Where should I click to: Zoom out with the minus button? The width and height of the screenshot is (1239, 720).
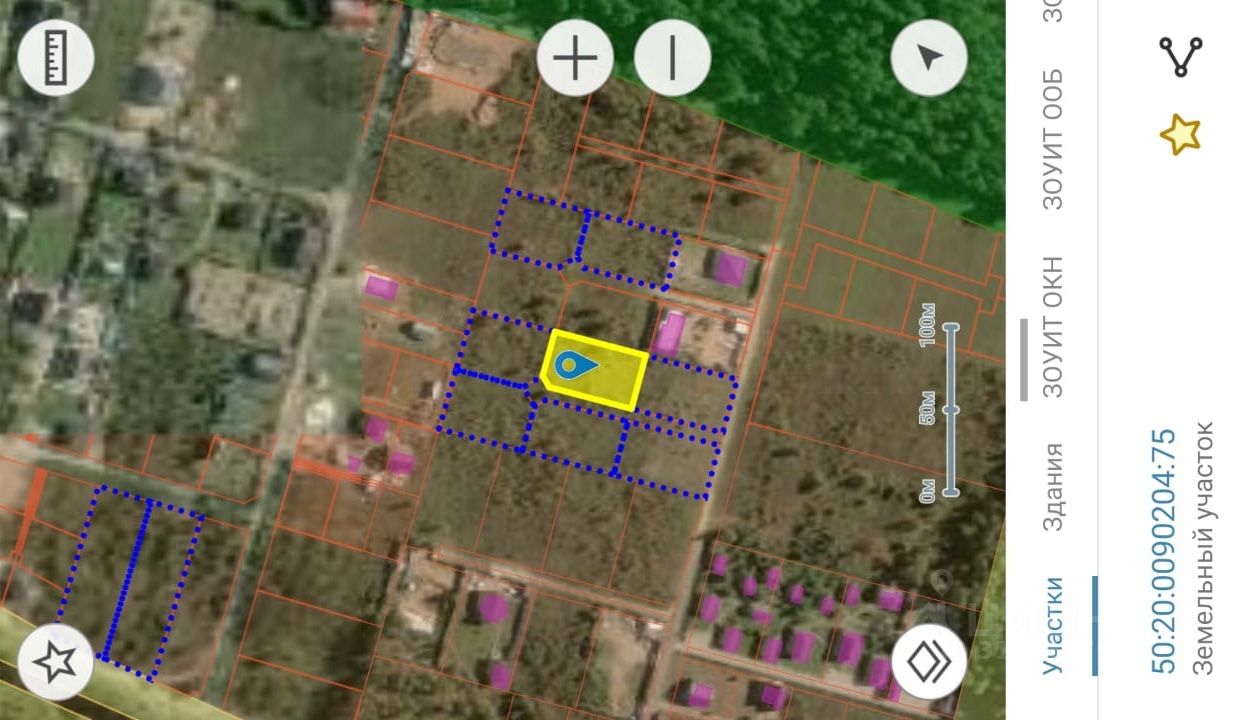click(673, 58)
